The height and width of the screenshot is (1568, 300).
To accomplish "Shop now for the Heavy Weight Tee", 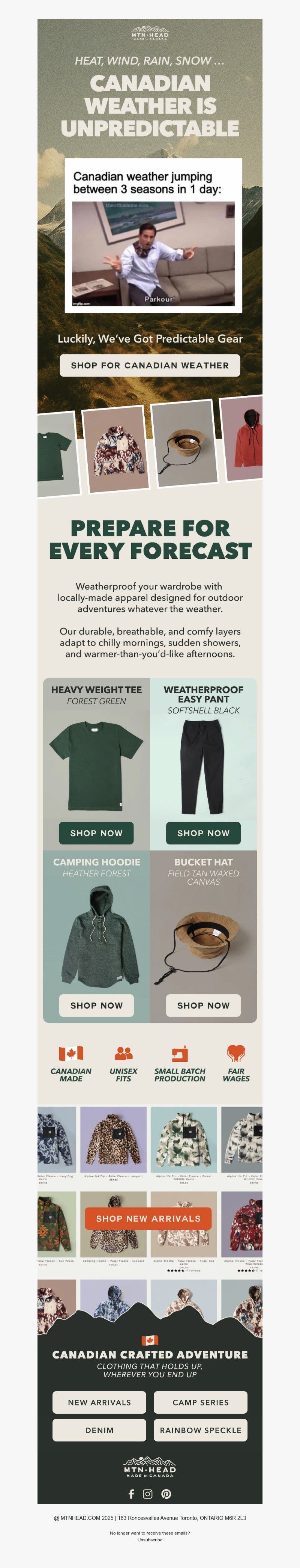I will [96, 833].
